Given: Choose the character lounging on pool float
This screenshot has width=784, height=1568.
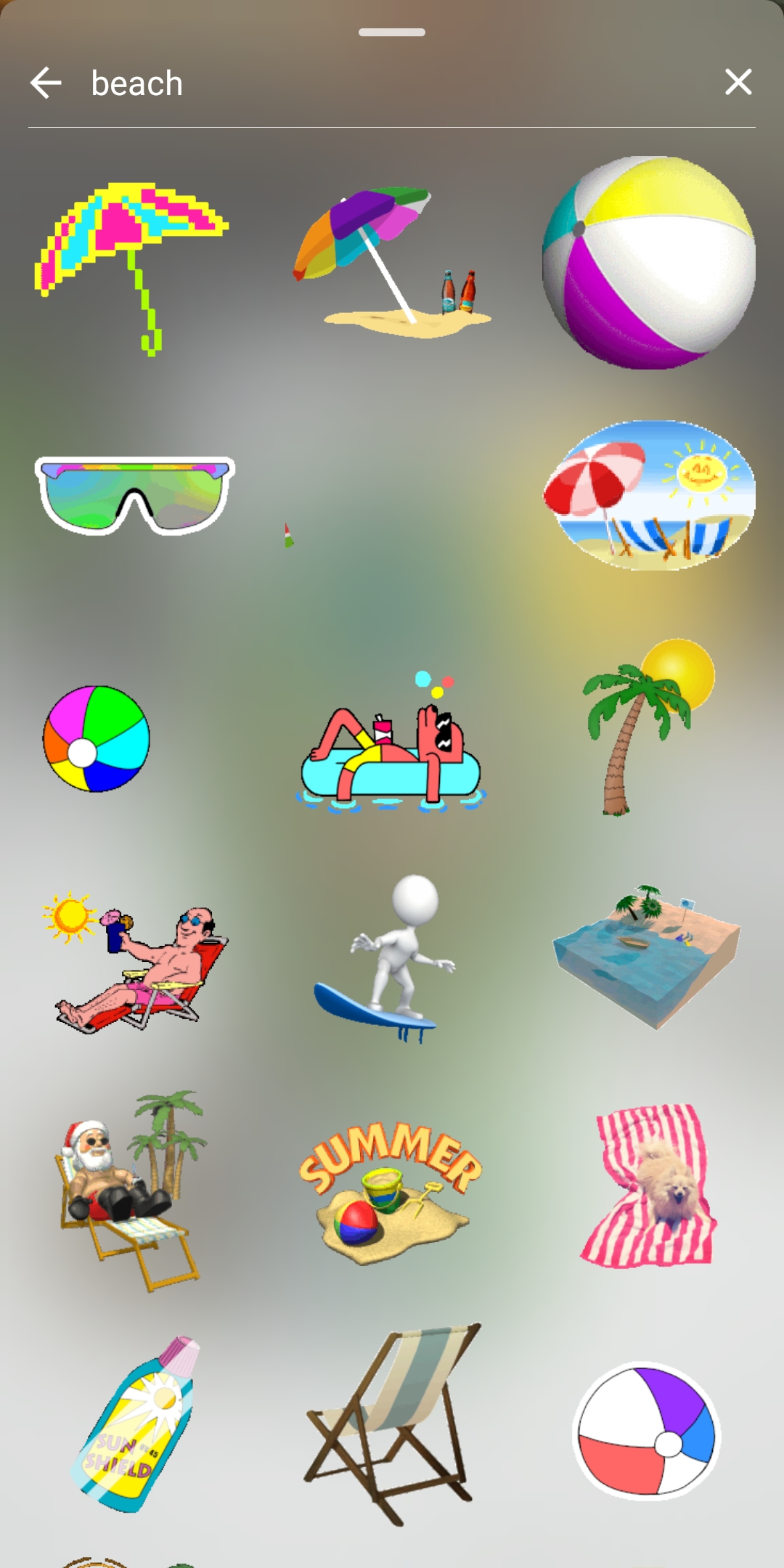Looking at the screenshot, I should coord(391,742).
